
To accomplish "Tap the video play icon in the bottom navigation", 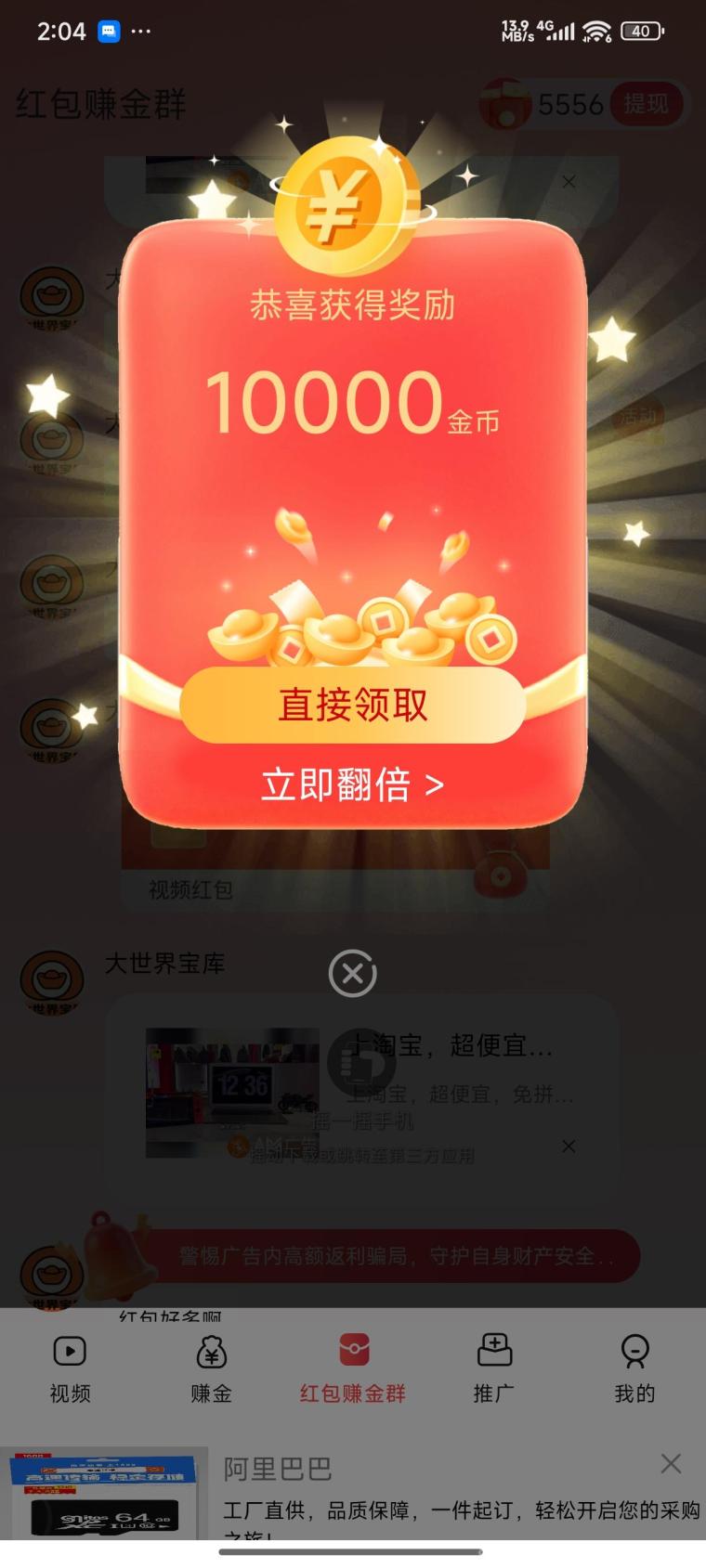I will (x=70, y=1351).
